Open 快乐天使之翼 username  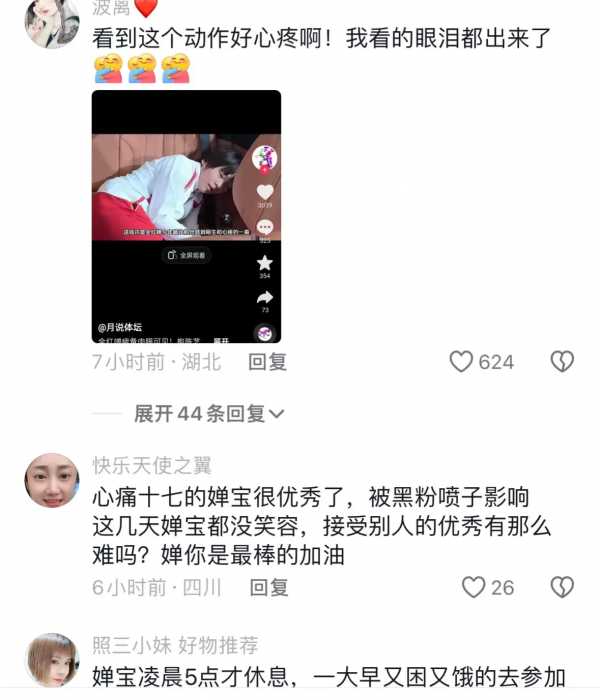point(152,465)
